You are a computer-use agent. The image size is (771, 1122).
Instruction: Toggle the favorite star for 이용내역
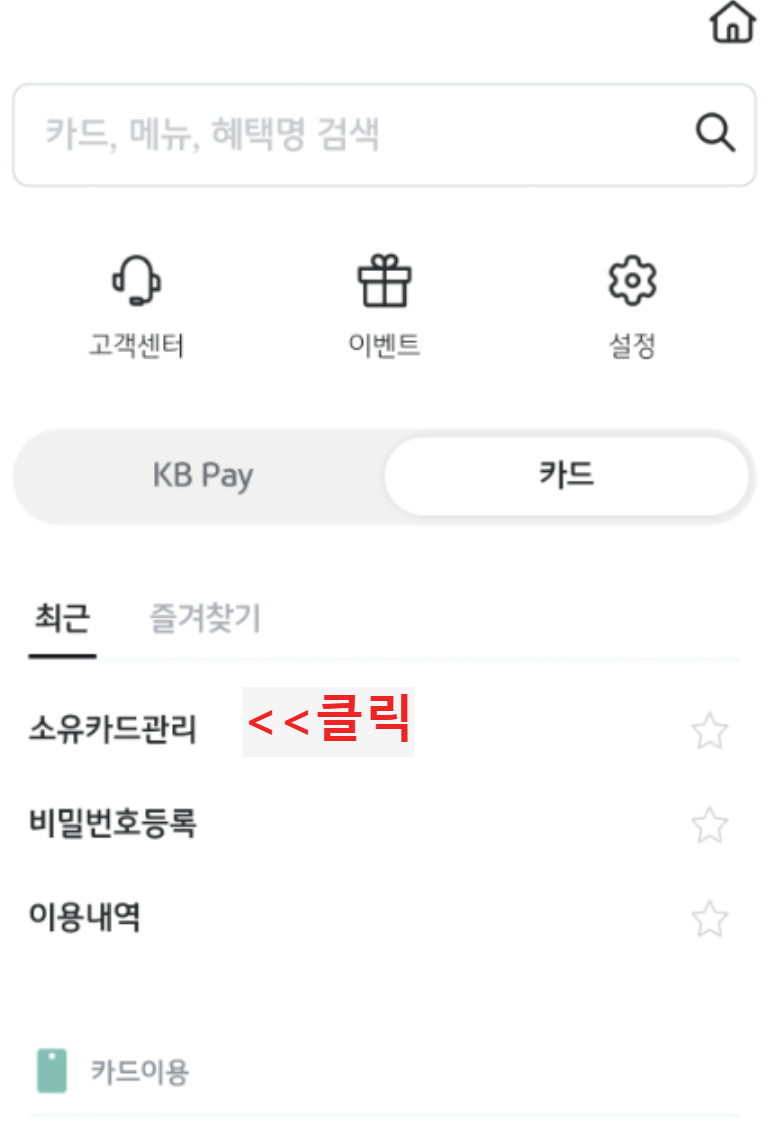click(x=708, y=917)
